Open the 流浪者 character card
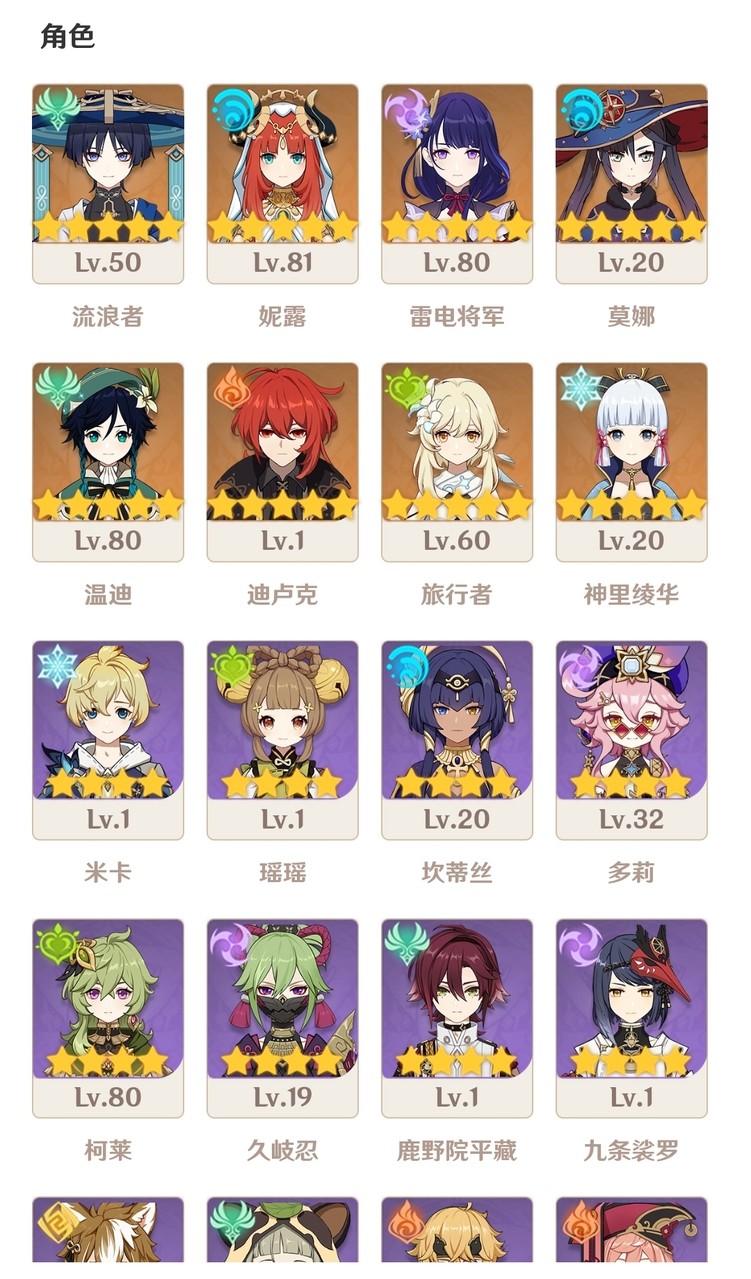 coord(108,183)
